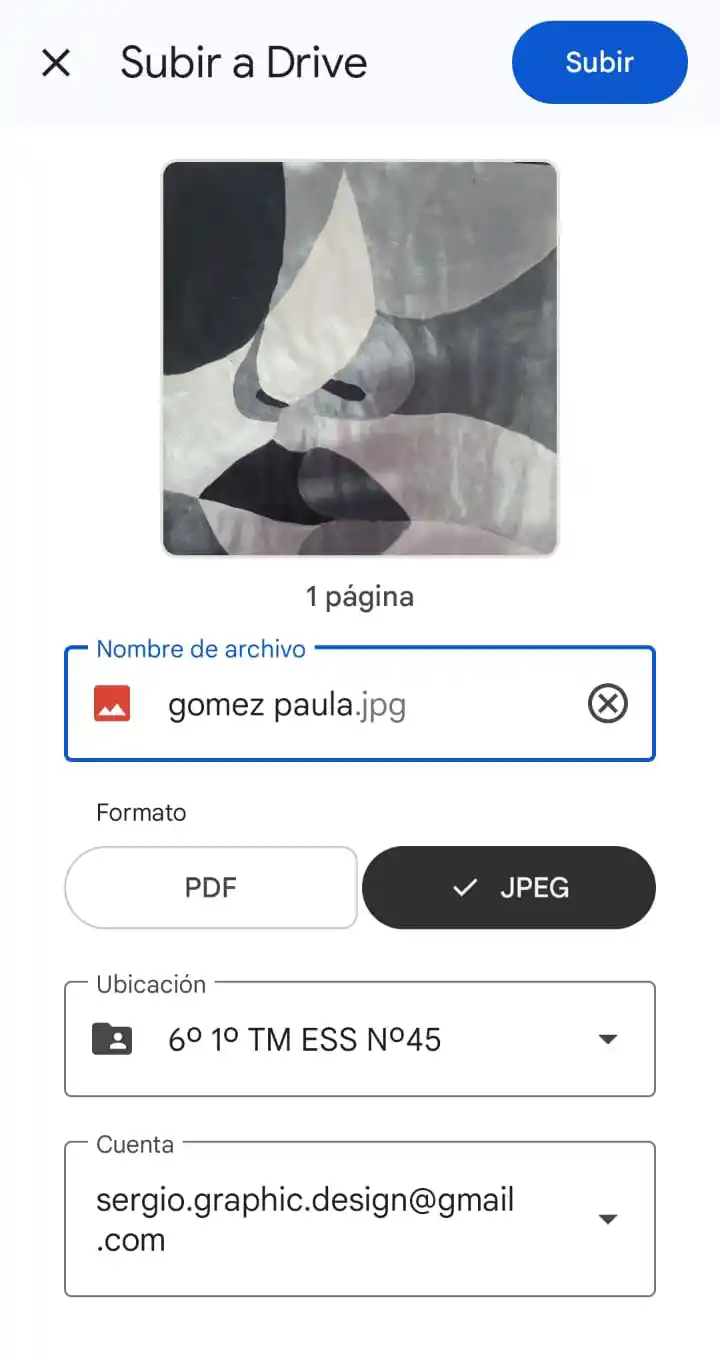Open the scanned page preview

pos(360,357)
